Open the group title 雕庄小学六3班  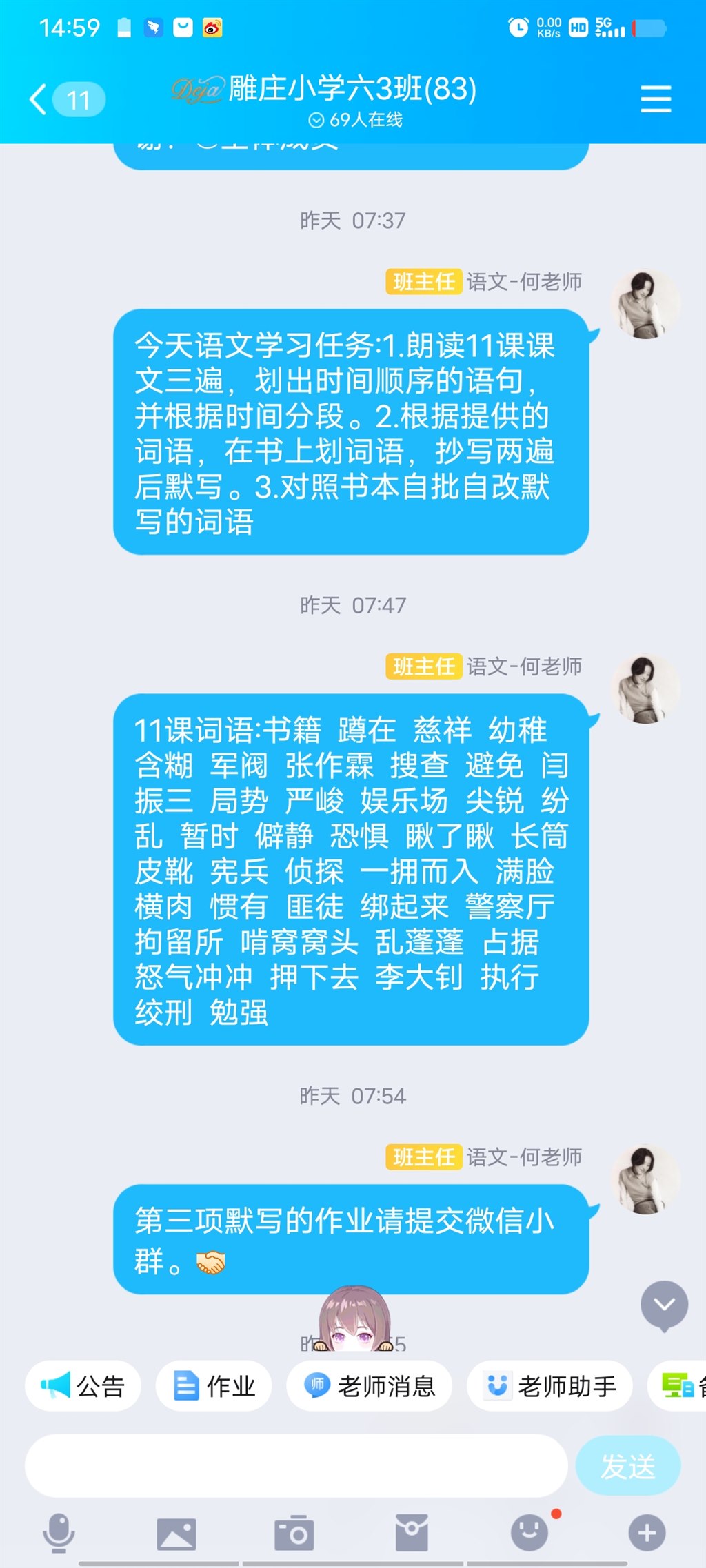[x=352, y=90]
